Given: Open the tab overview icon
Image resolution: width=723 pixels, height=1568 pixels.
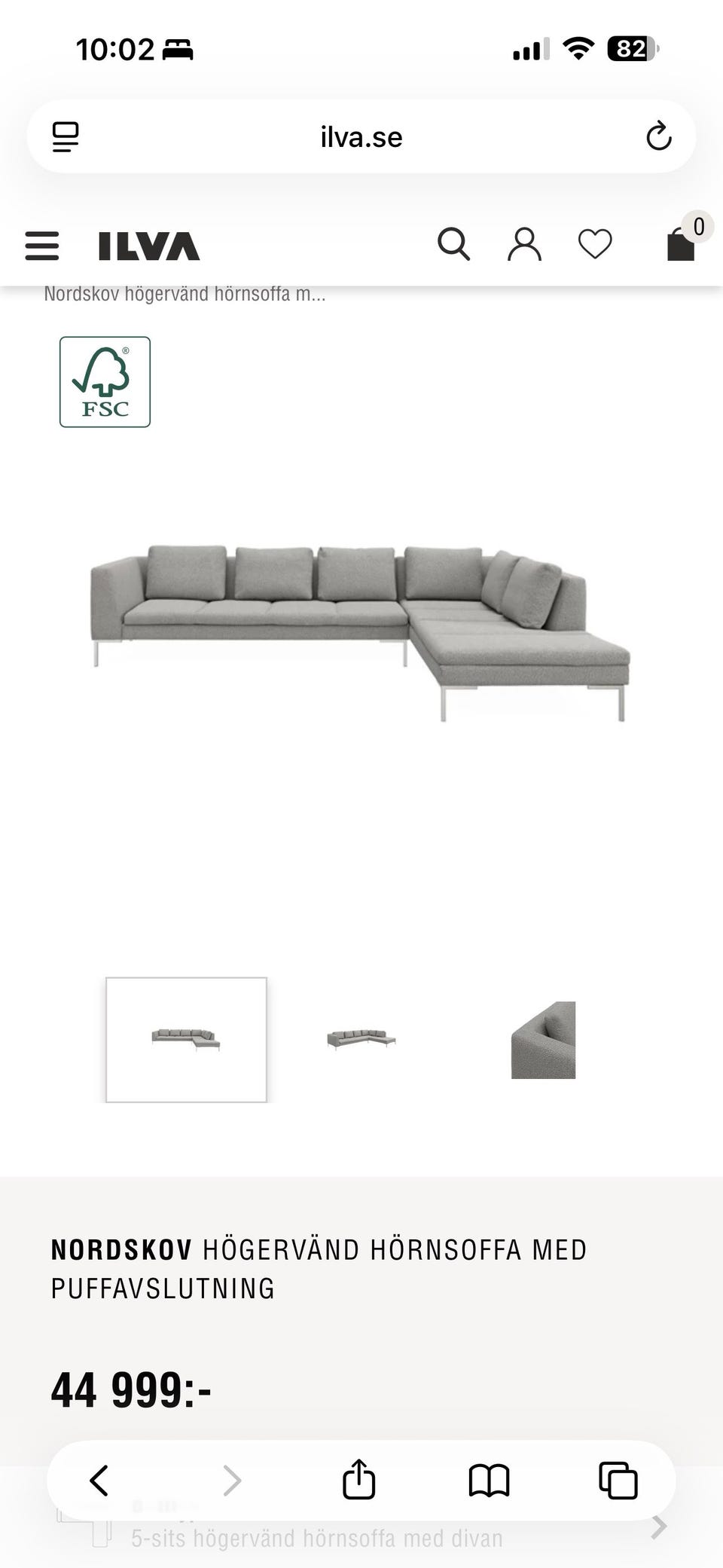Looking at the screenshot, I should pos(618,1480).
